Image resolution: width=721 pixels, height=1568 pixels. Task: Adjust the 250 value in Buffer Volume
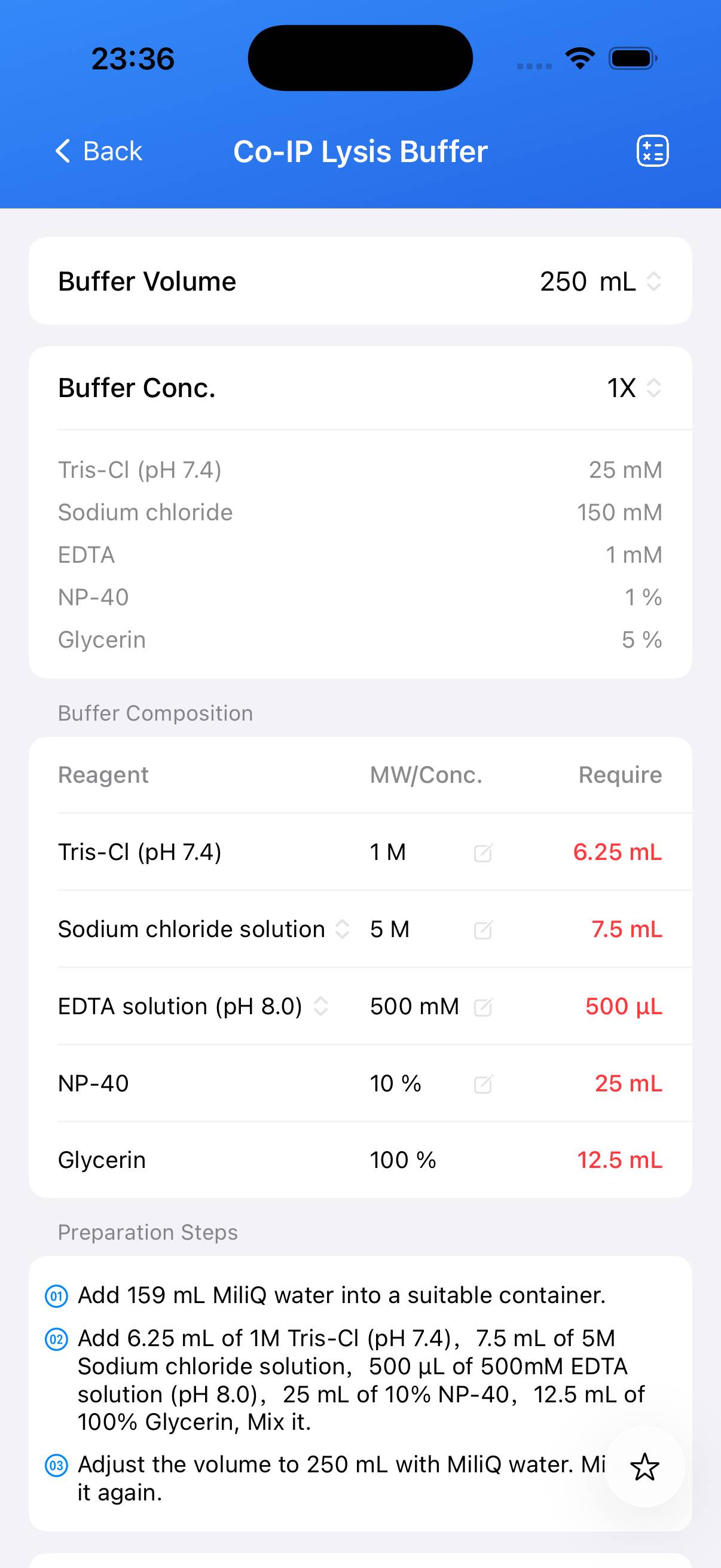[x=564, y=281]
